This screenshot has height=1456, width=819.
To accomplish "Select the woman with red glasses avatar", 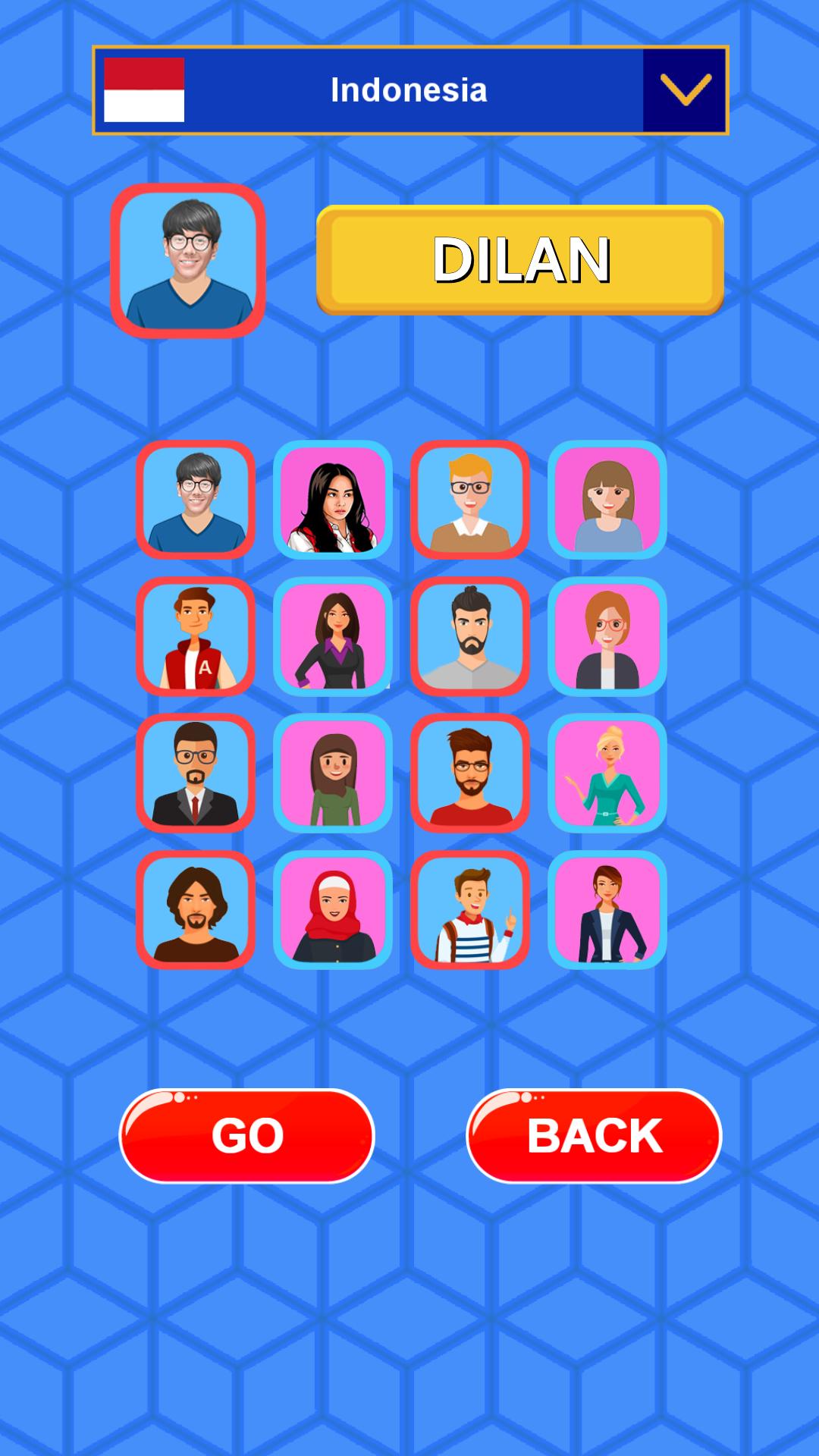I will (x=607, y=636).
